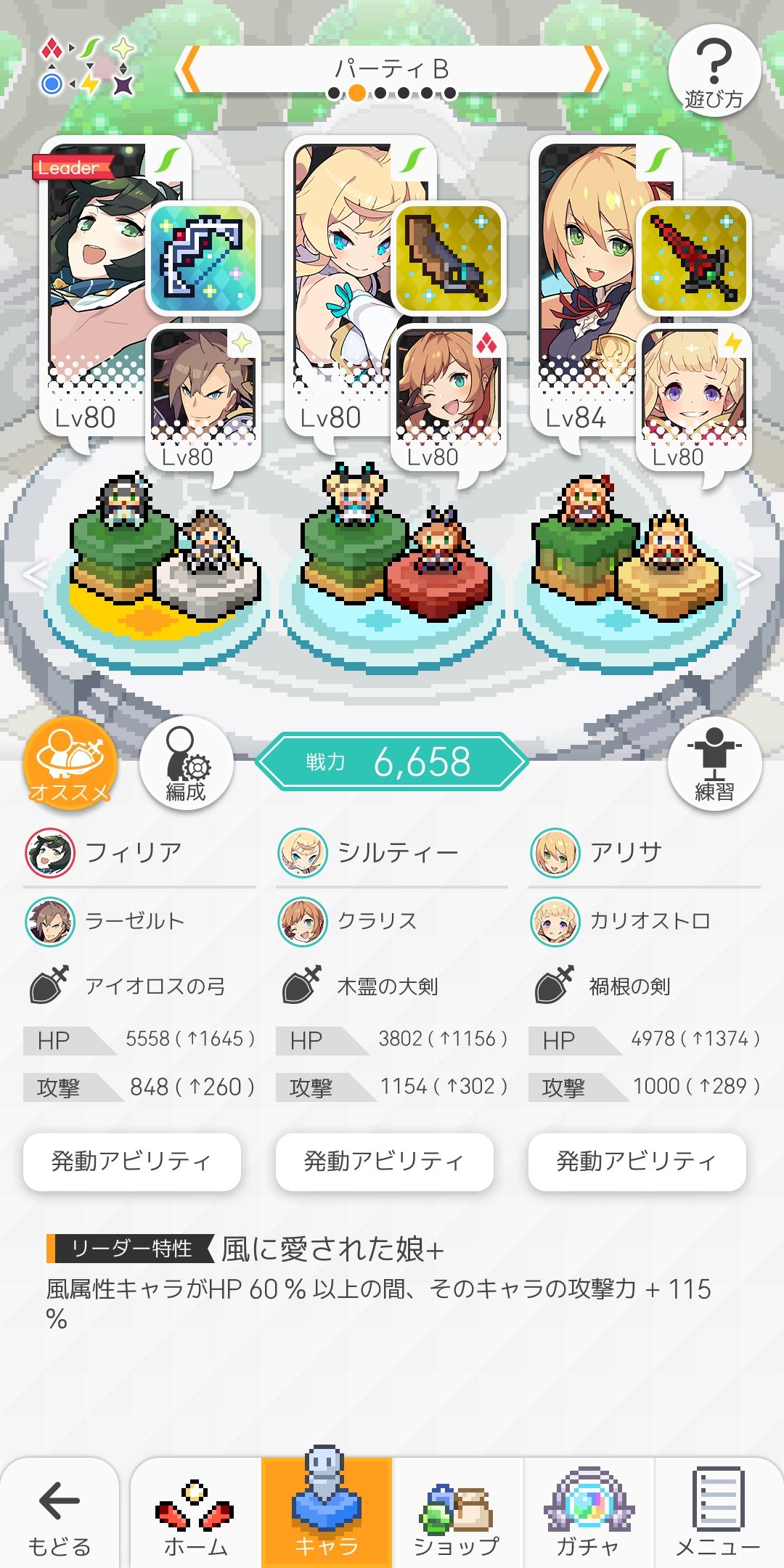
Task: Open the ショップ tab
Action: pos(457,1514)
